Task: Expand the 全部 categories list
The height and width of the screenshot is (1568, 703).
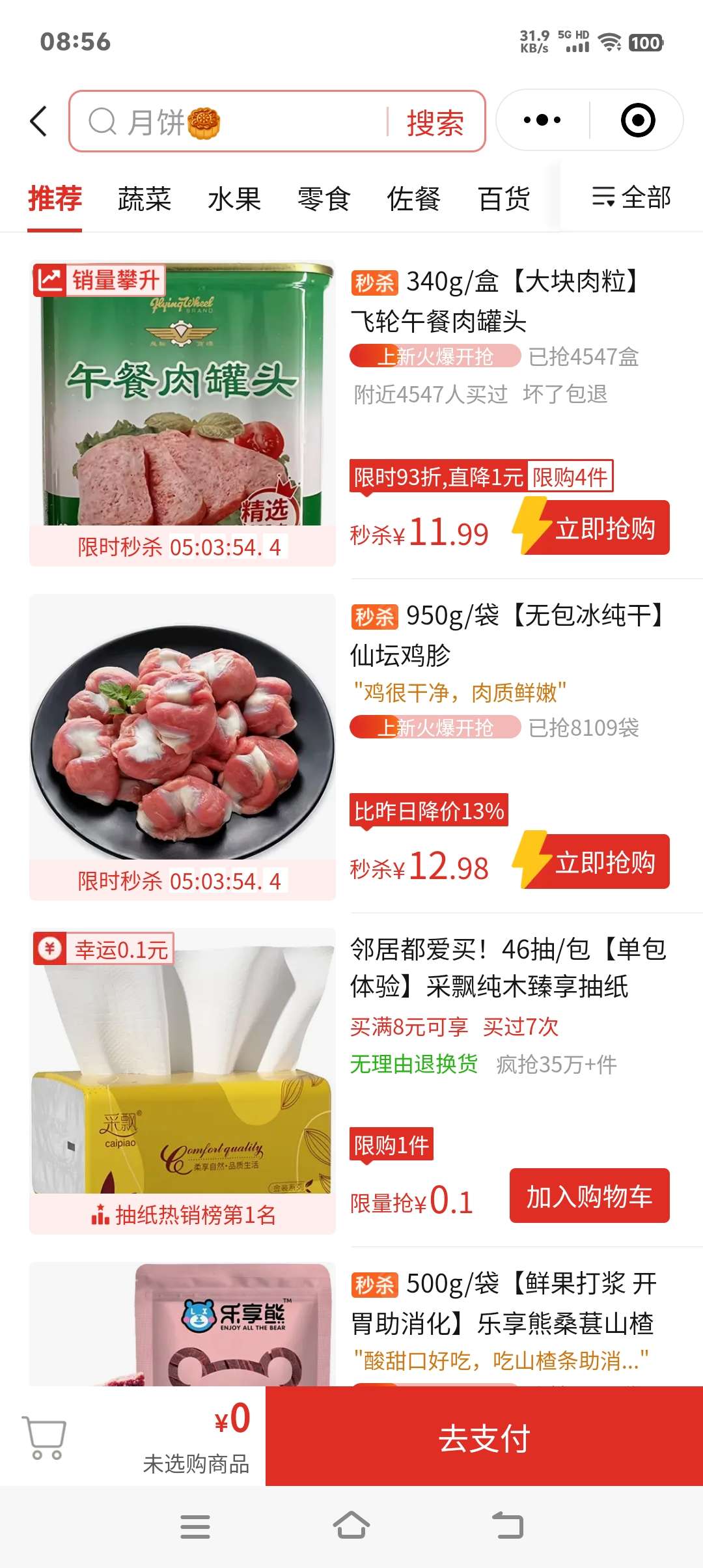Action: [x=631, y=197]
